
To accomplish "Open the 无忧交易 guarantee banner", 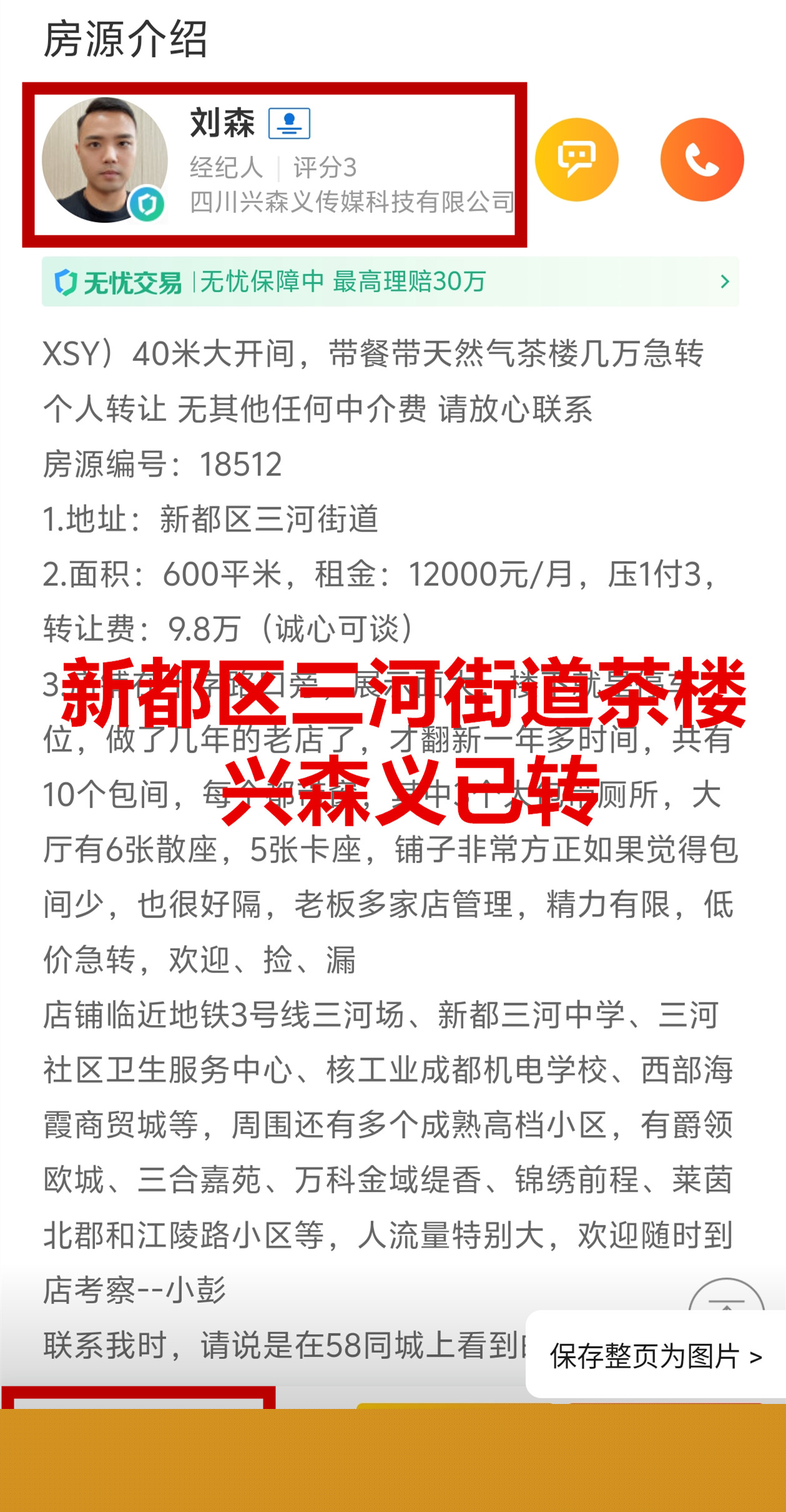I will pos(390,282).
